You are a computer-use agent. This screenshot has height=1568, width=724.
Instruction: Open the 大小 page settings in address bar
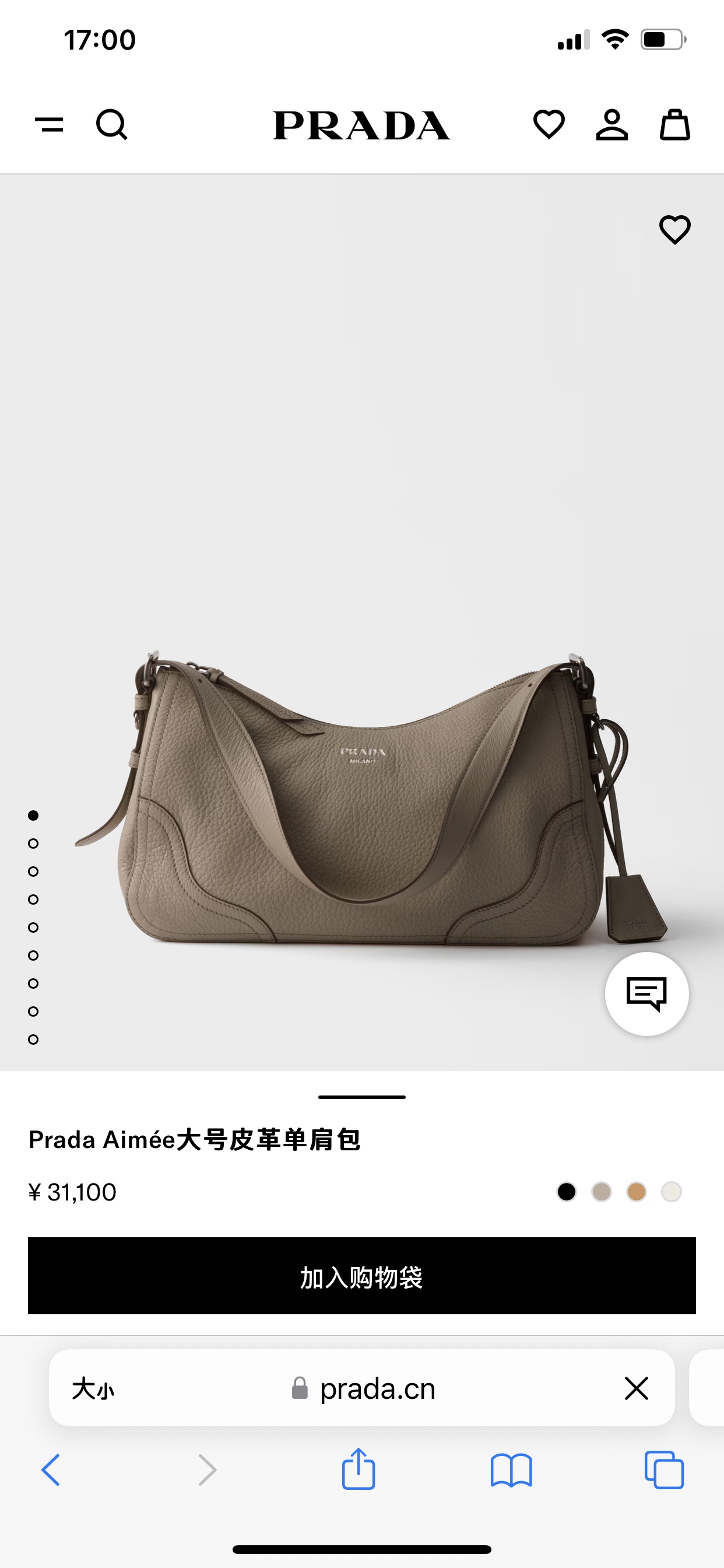[93, 1389]
